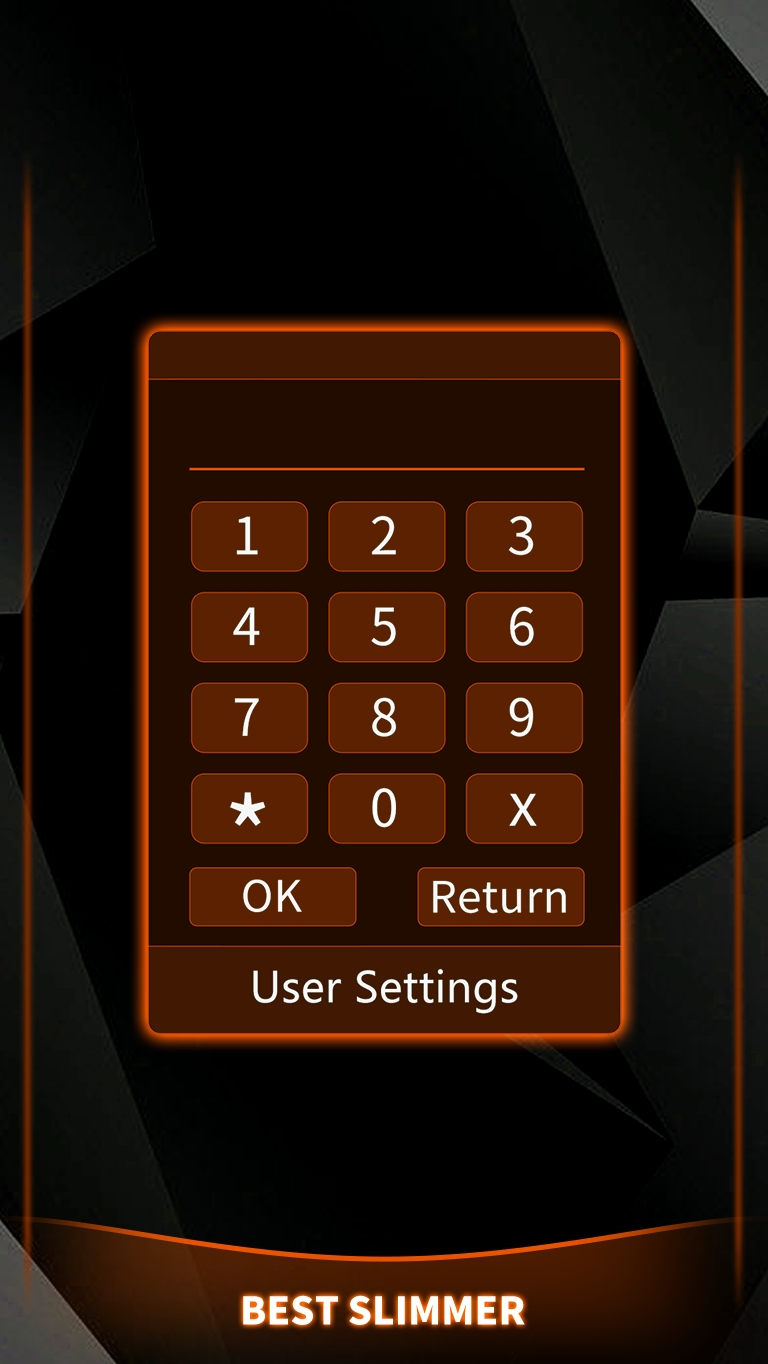Tap key 5 on the keypad

point(387,627)
